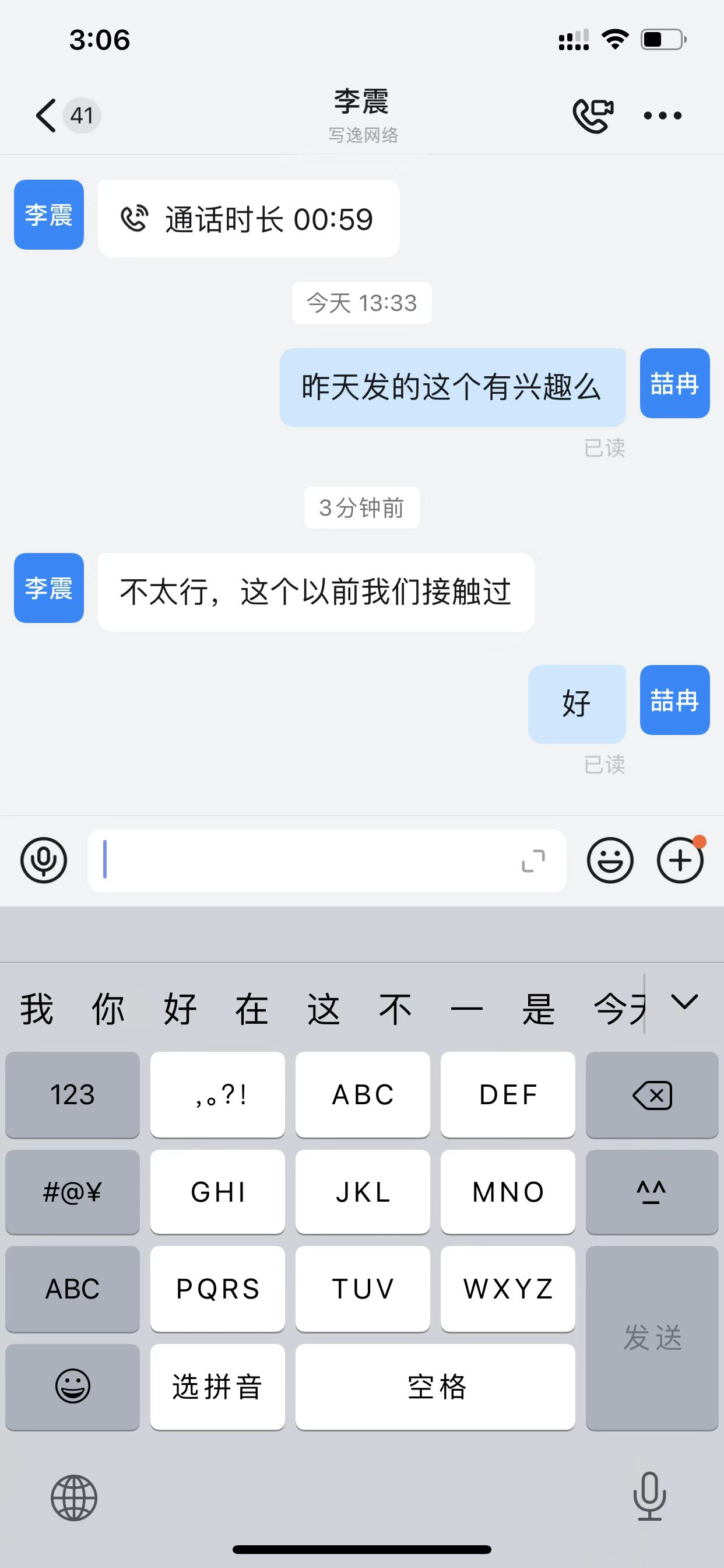Open the three-dot more options menu
The image size is (724, 1568).
click(663, 115)
